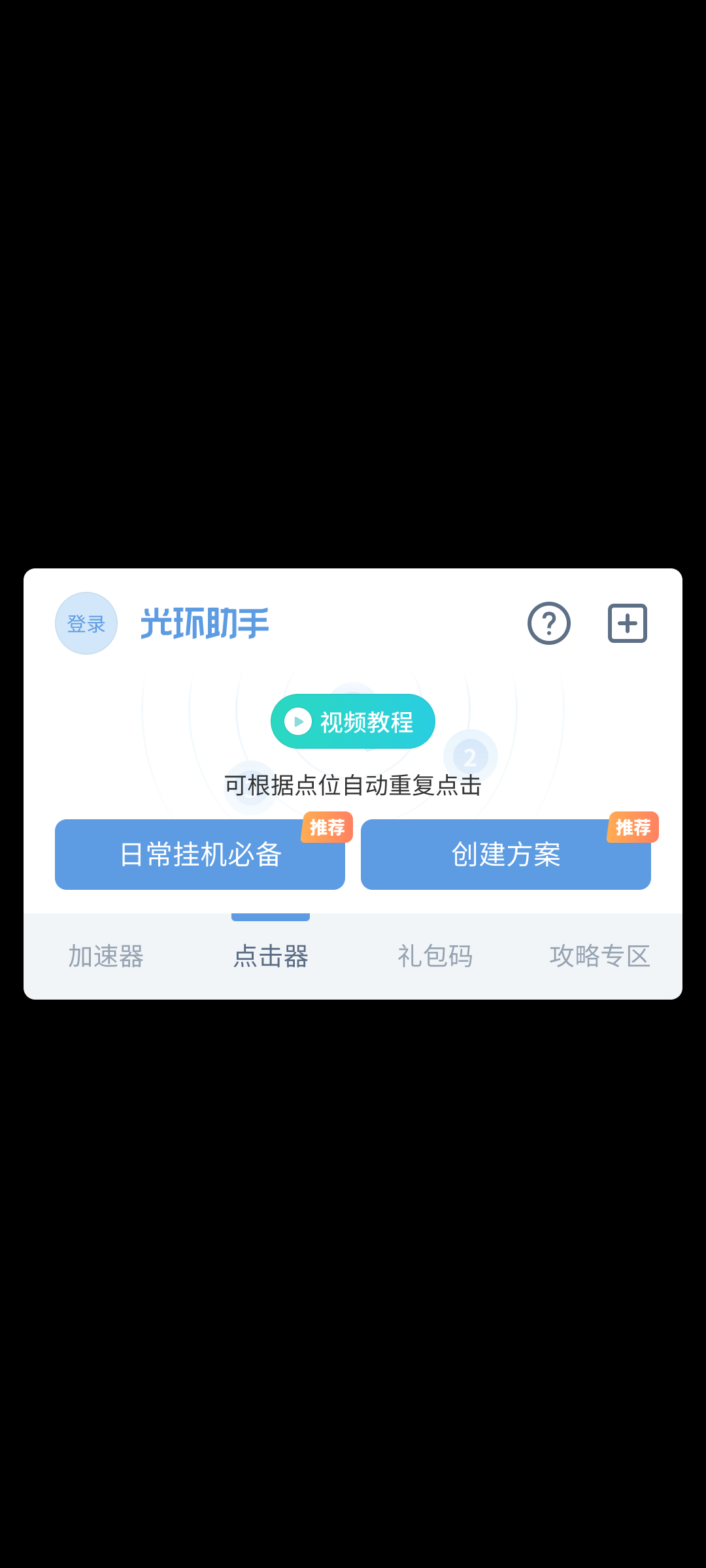Open the help question mark icon
The image size is (706, 1568).
pyautogui.click(x=549, y=623)
